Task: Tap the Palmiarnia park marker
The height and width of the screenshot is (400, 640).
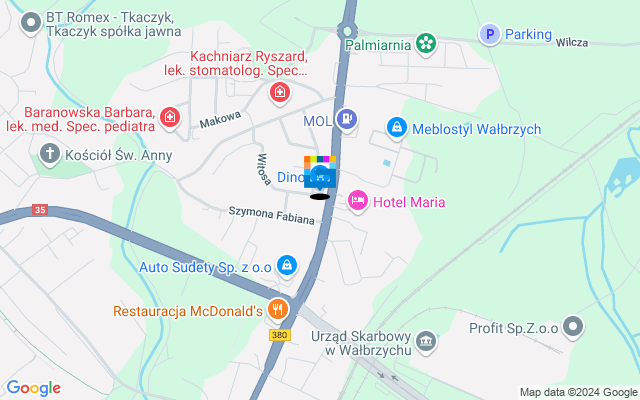Action: 427,43
